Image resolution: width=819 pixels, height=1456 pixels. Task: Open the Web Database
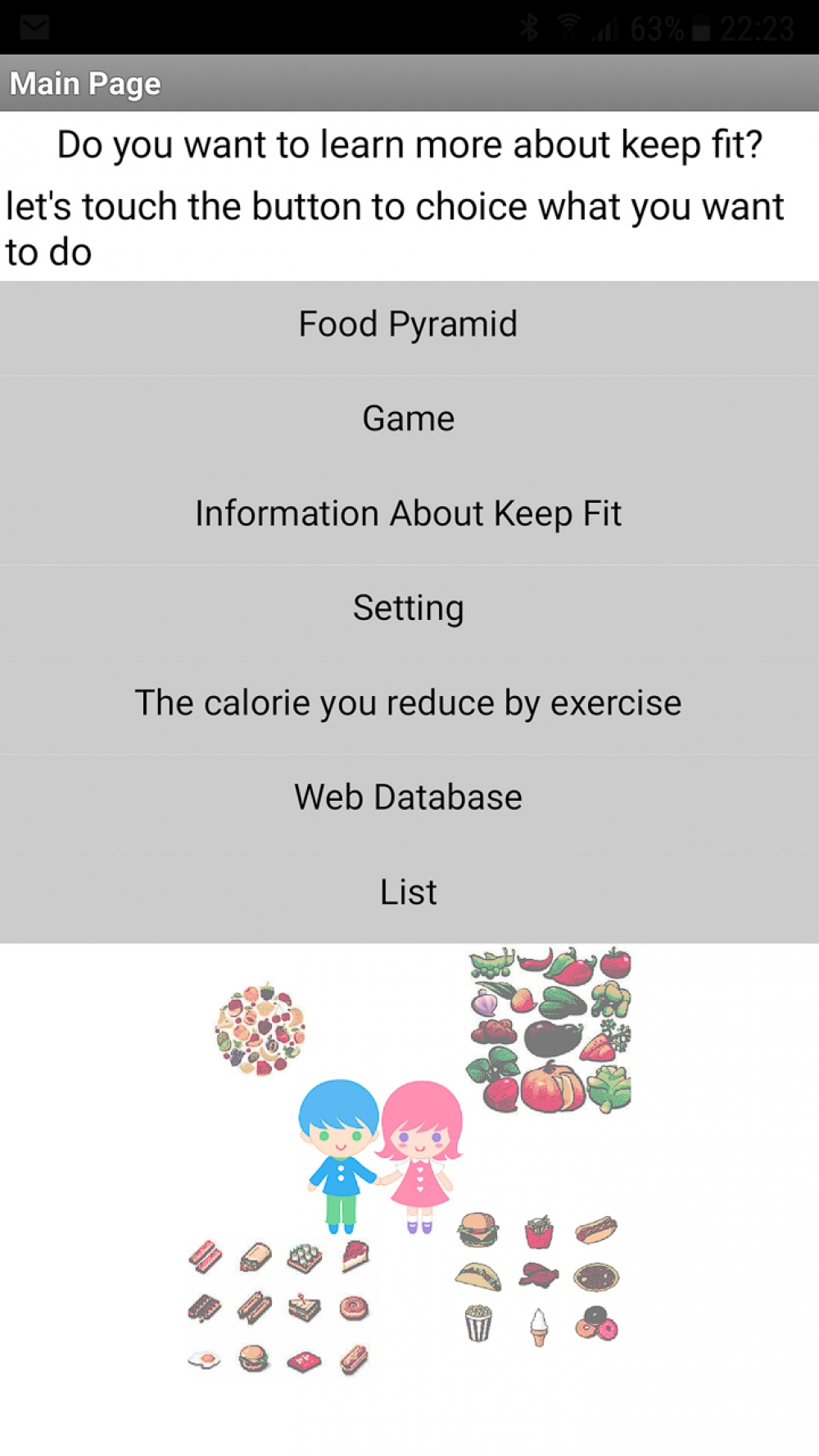409,798
